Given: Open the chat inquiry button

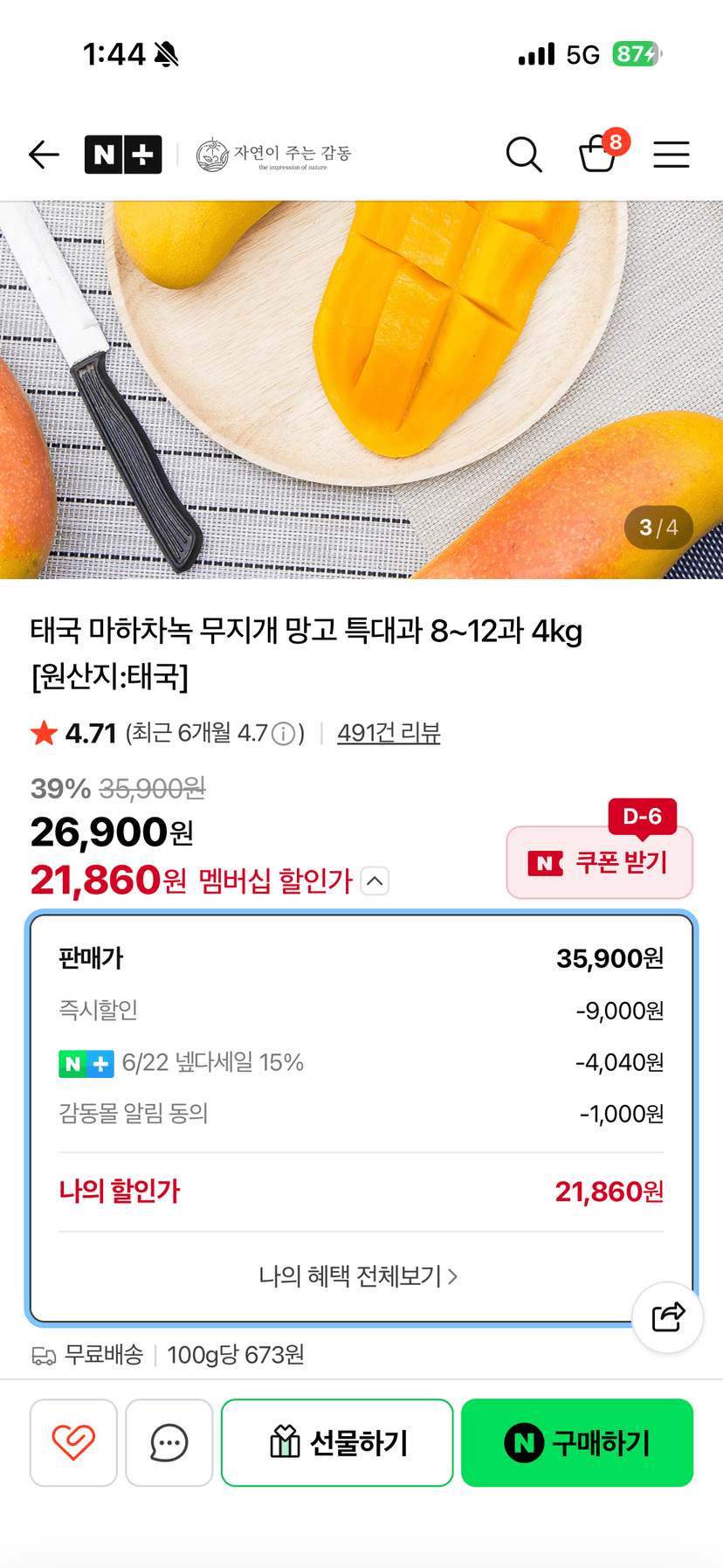Looking at the screenshot, I should click(169, 1442).
